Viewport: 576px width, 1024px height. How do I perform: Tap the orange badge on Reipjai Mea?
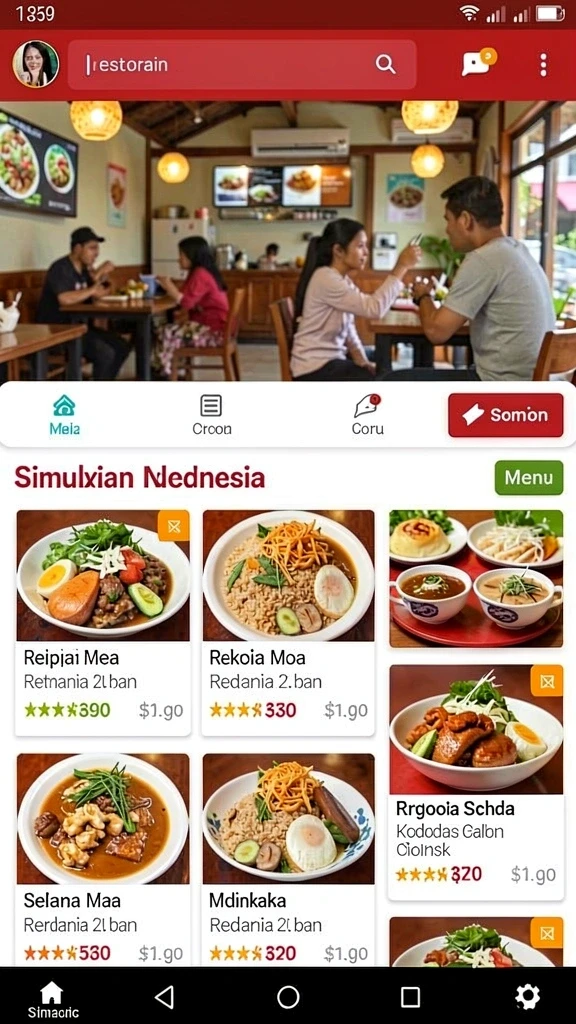(174, 526)
